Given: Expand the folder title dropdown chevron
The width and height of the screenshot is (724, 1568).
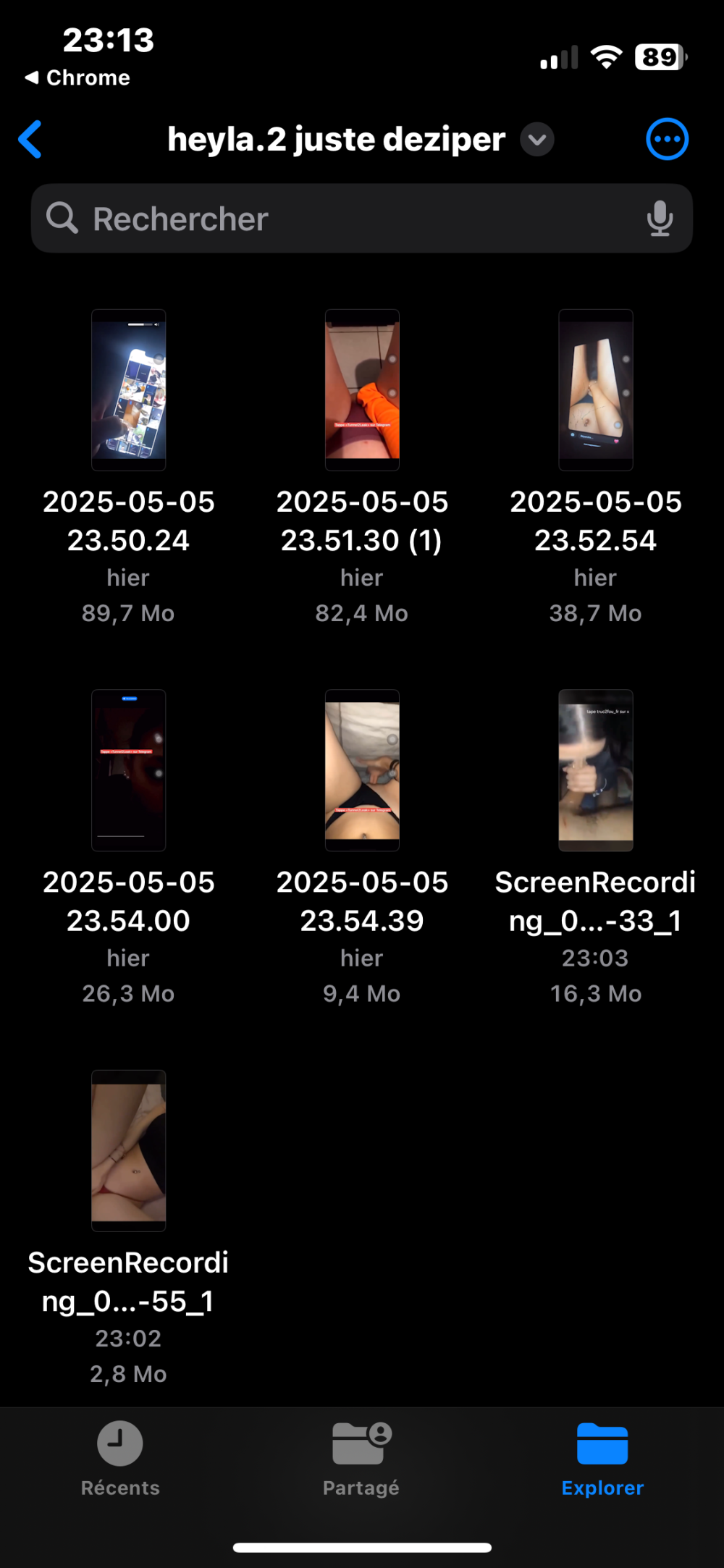Looking at the screenshot, I should (537, 139).
